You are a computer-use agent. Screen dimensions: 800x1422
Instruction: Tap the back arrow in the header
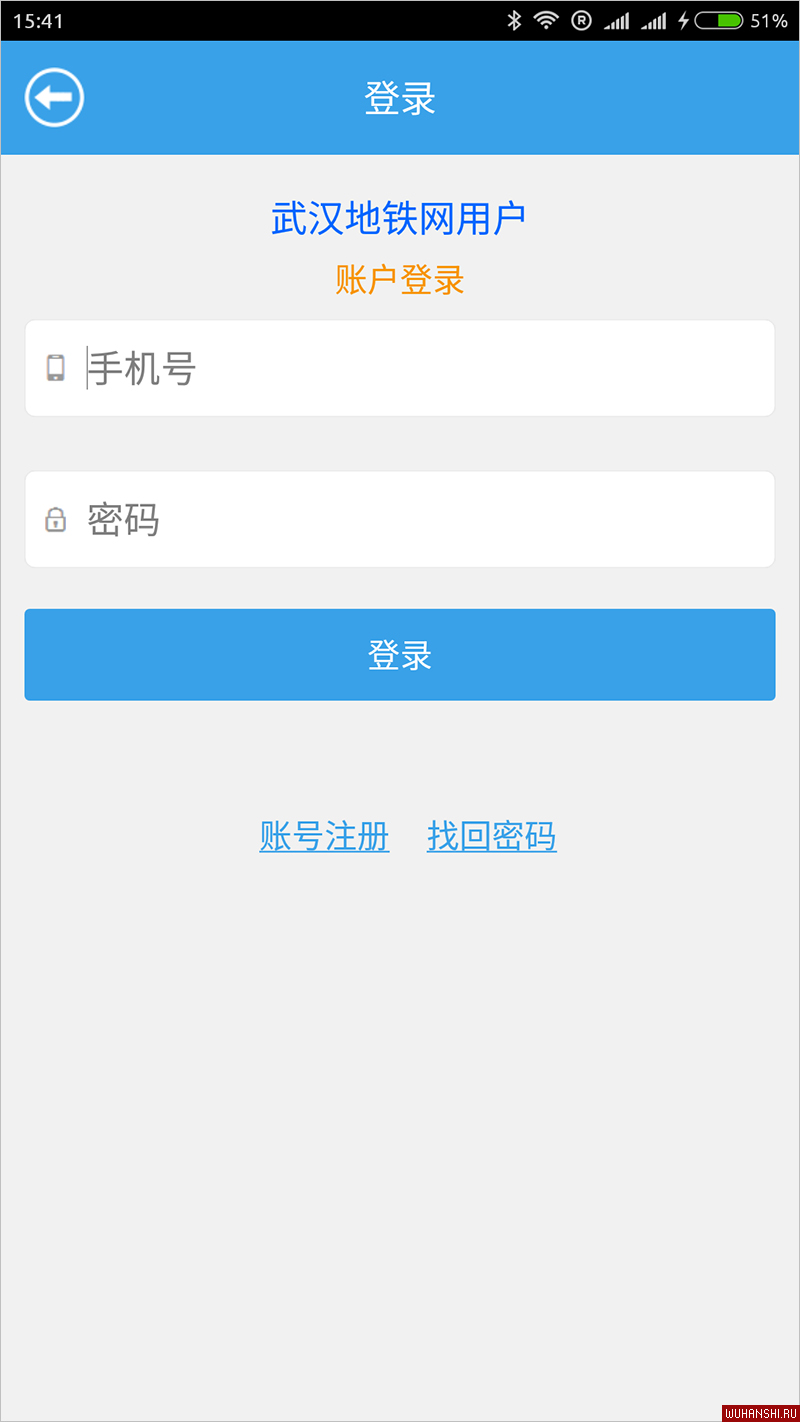click(54, 98)
